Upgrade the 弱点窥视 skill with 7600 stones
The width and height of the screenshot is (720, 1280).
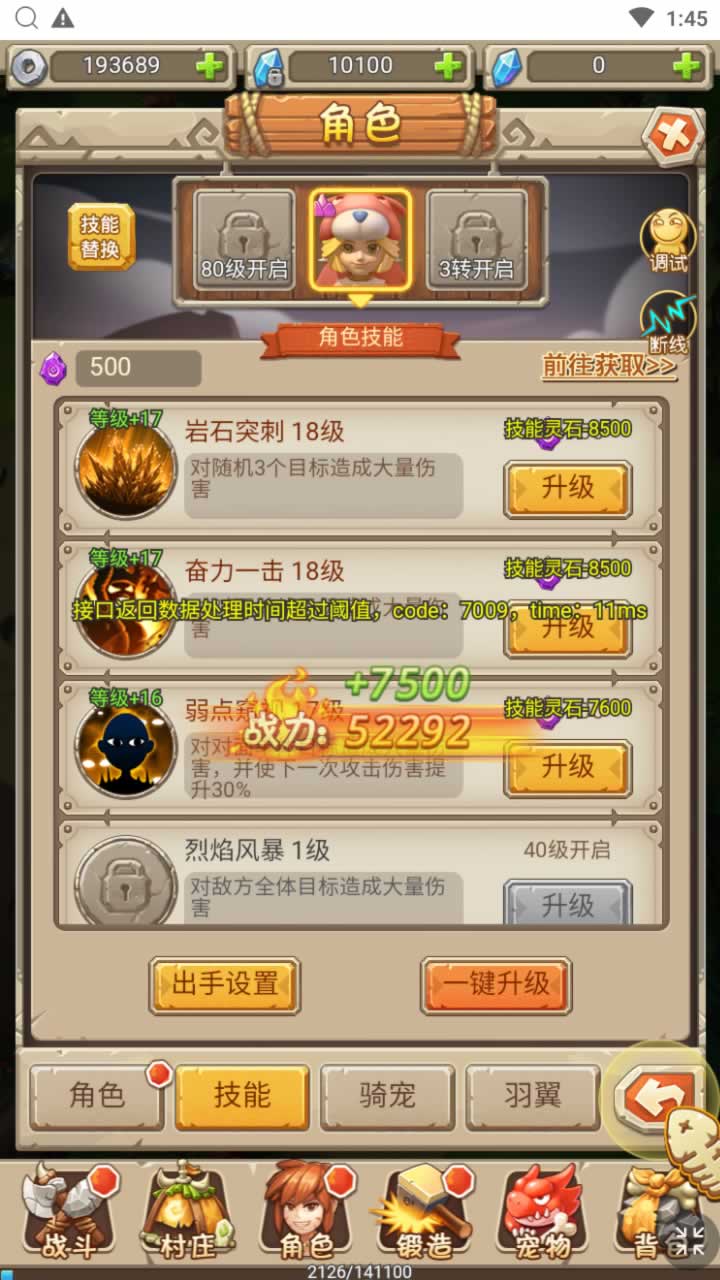pos(567,767)
